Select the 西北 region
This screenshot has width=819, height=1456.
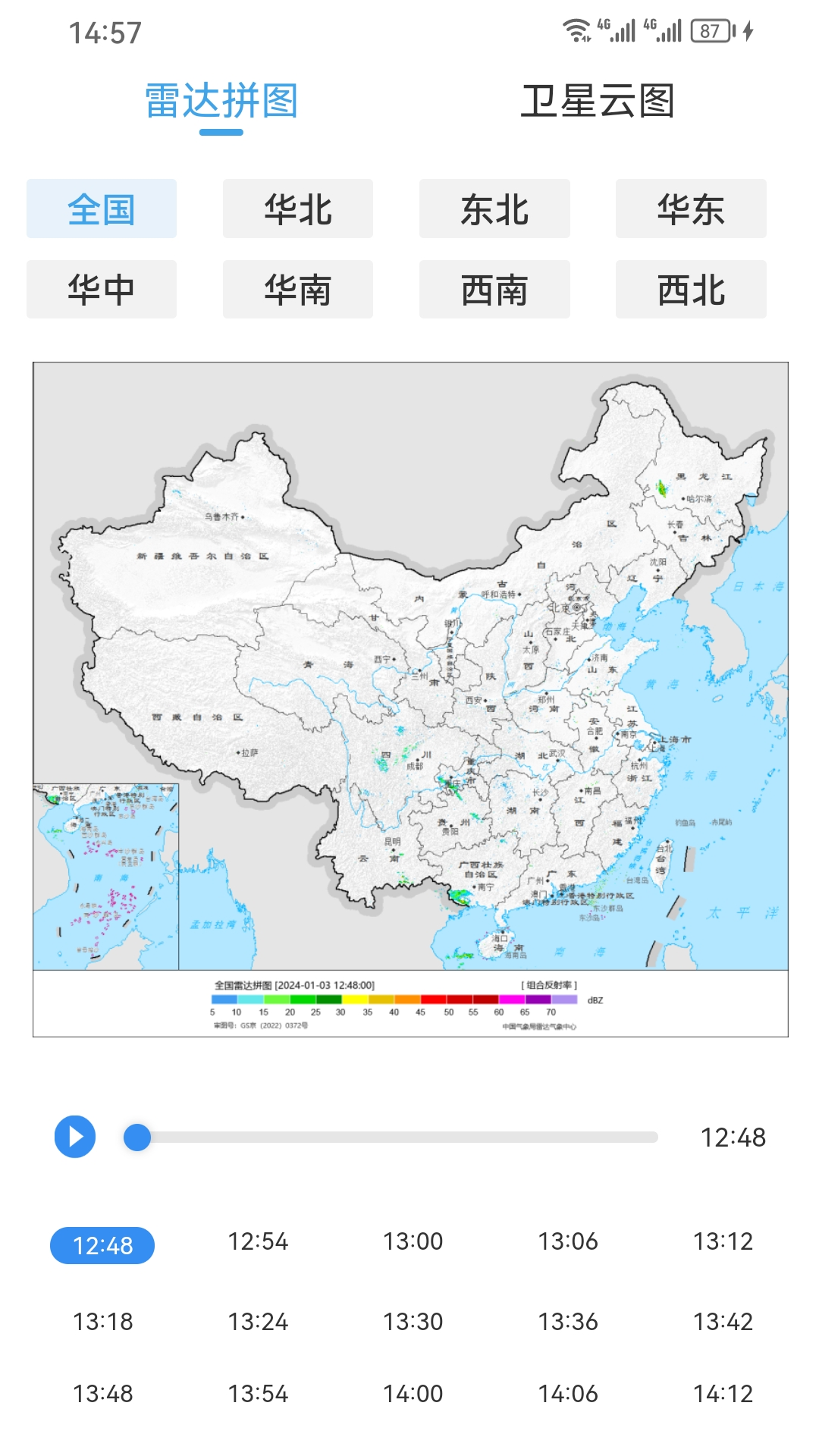689,290
